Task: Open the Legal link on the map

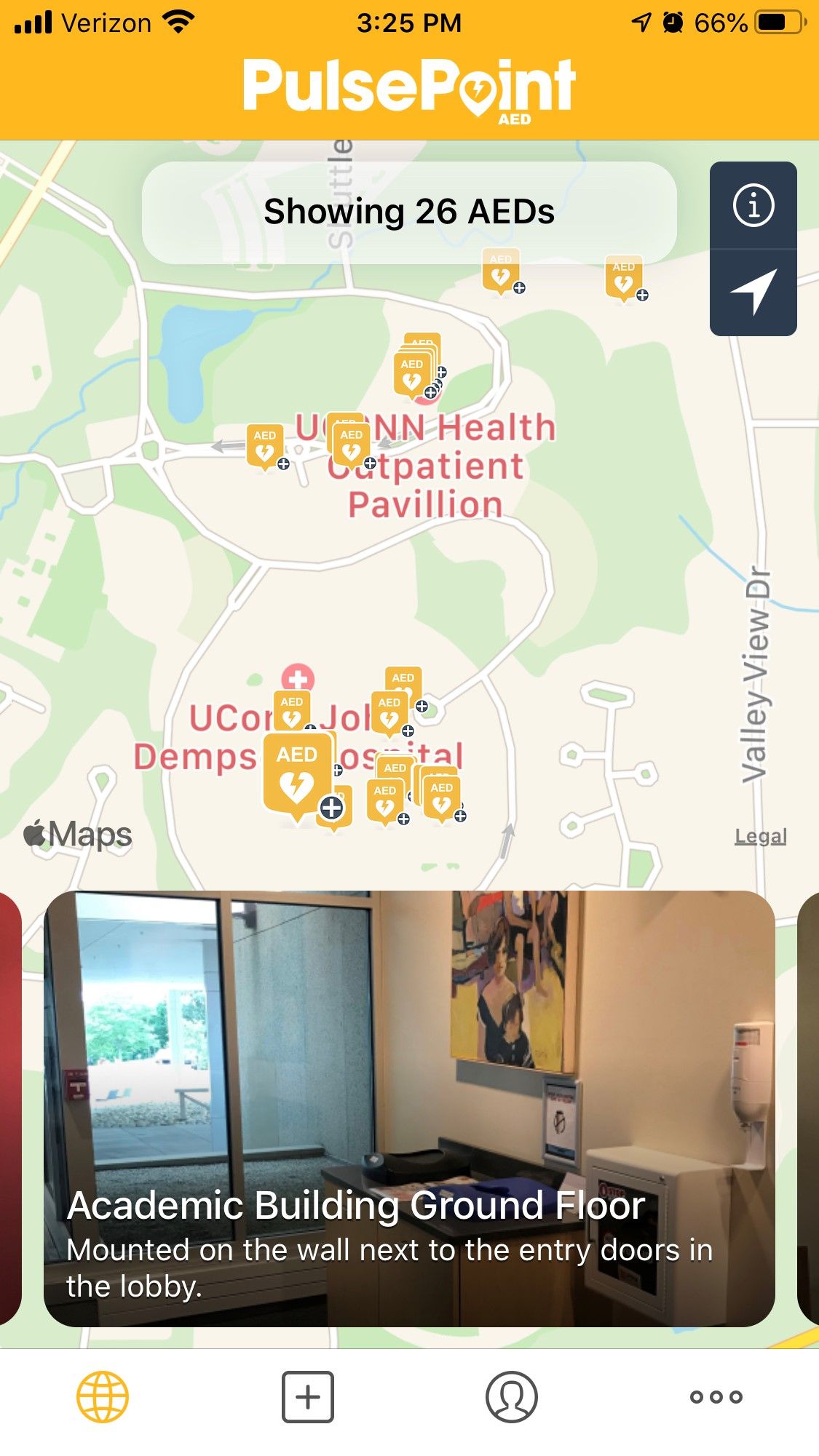Action: coord(759,835)
